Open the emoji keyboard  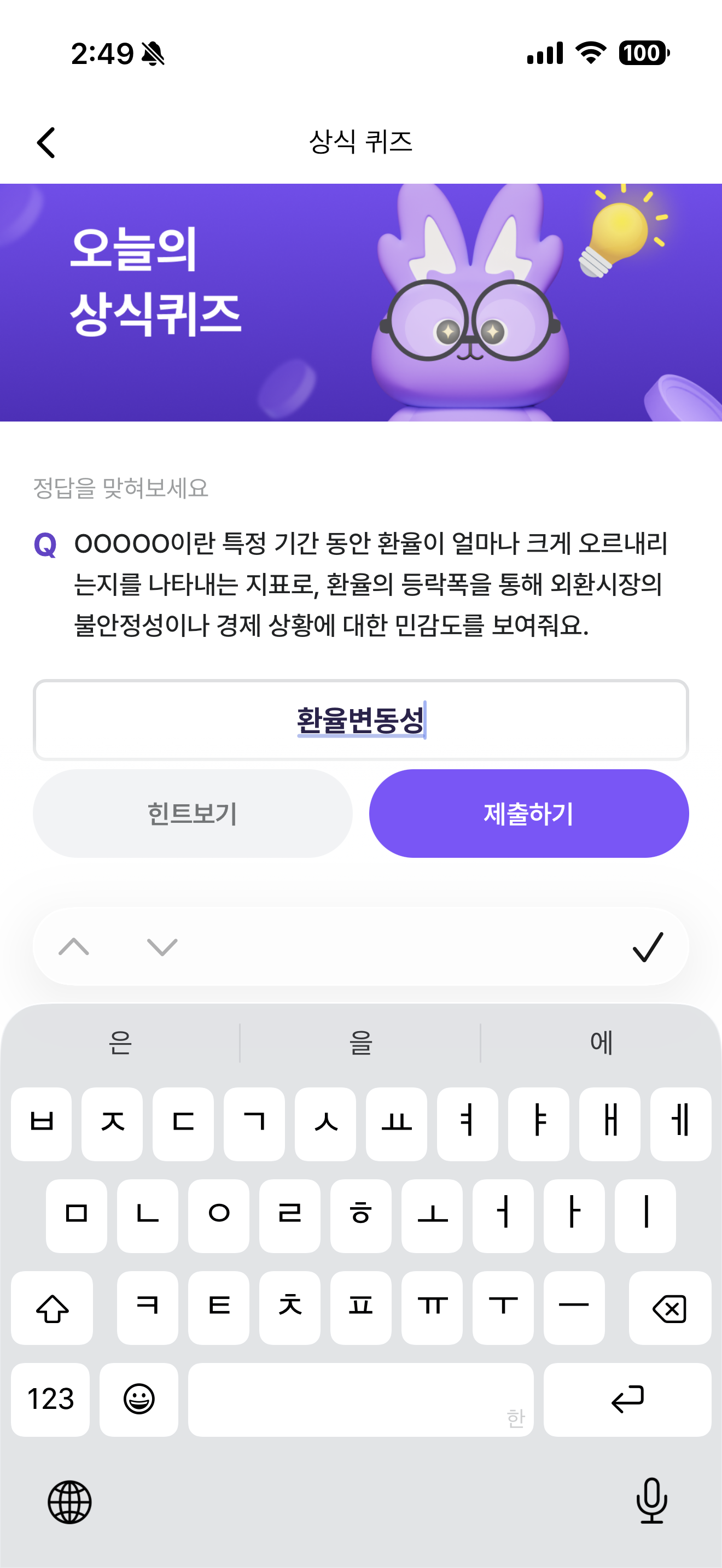click(x=139, y=1400)
